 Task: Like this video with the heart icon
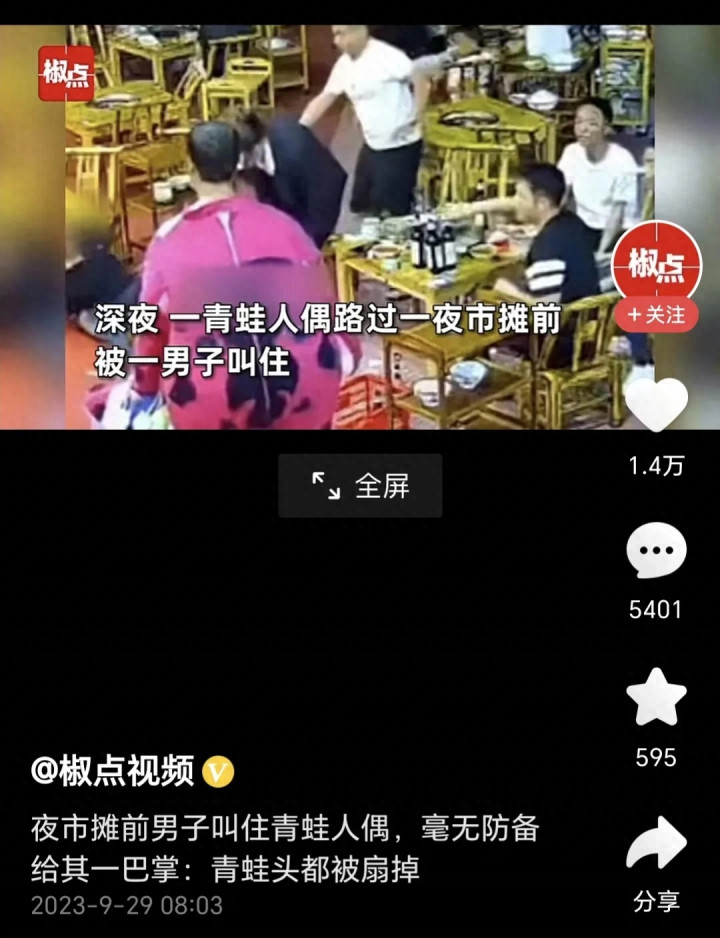pos(656,405)
